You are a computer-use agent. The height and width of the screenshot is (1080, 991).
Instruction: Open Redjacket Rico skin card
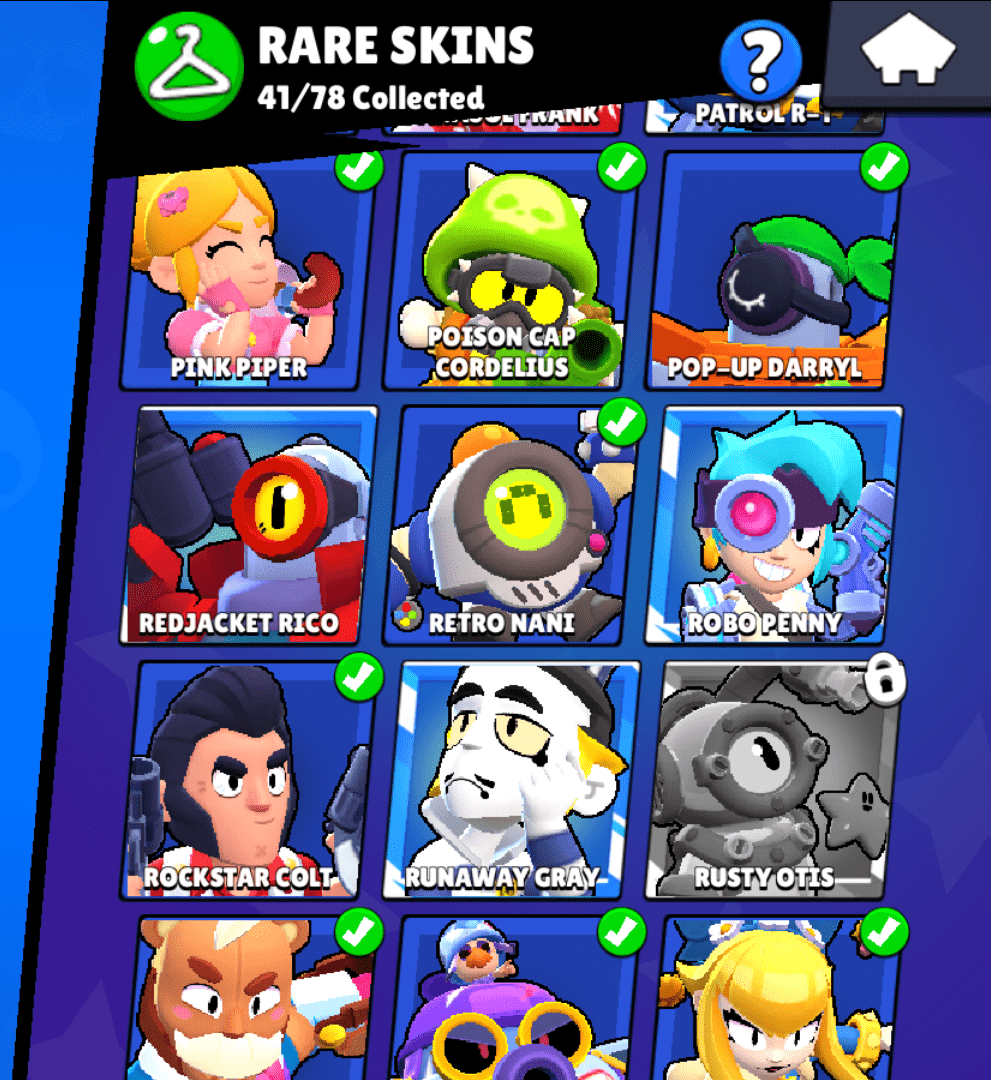click(x=251, y=525)
